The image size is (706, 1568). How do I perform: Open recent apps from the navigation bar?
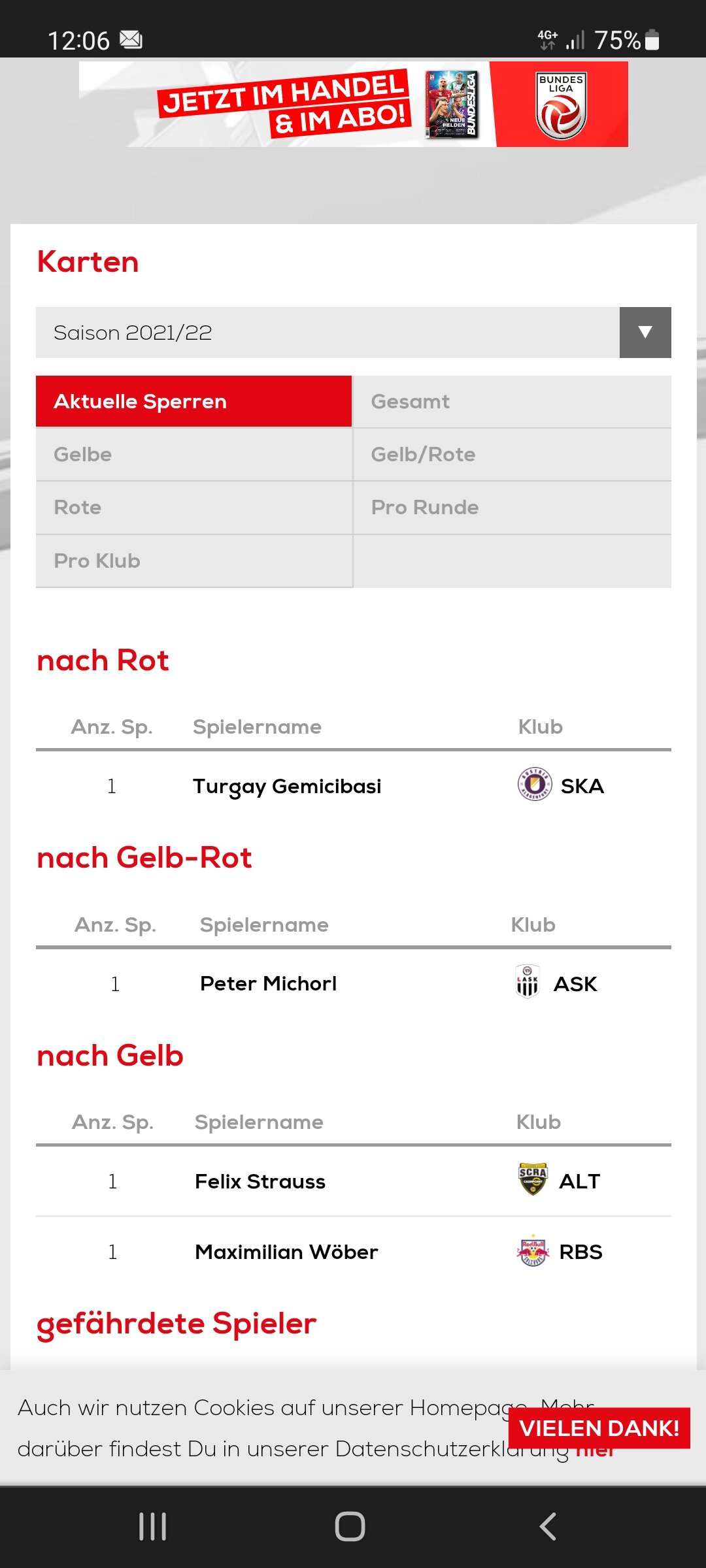click(153, 1527)
